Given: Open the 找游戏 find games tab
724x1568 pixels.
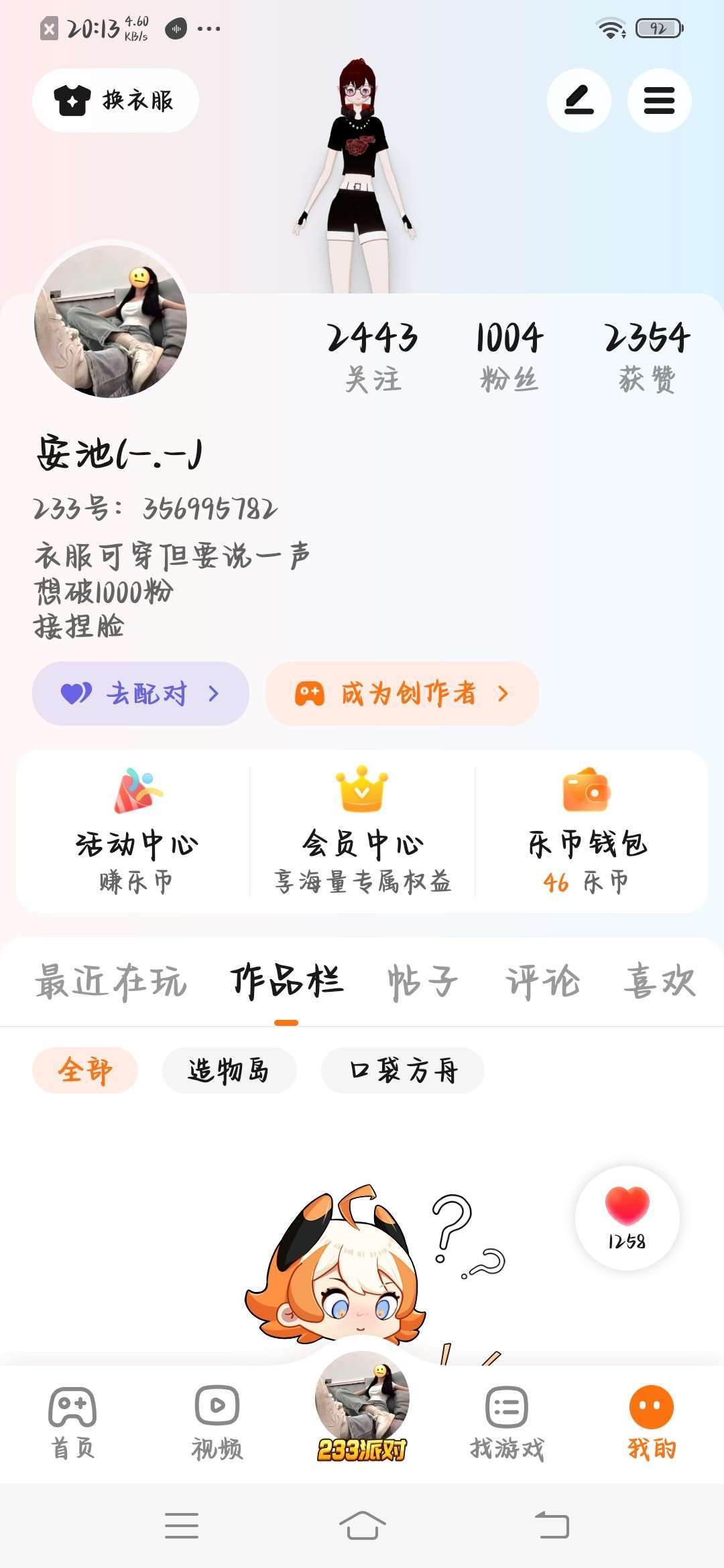Looking at the screenshot, I should click(507, 1422).
